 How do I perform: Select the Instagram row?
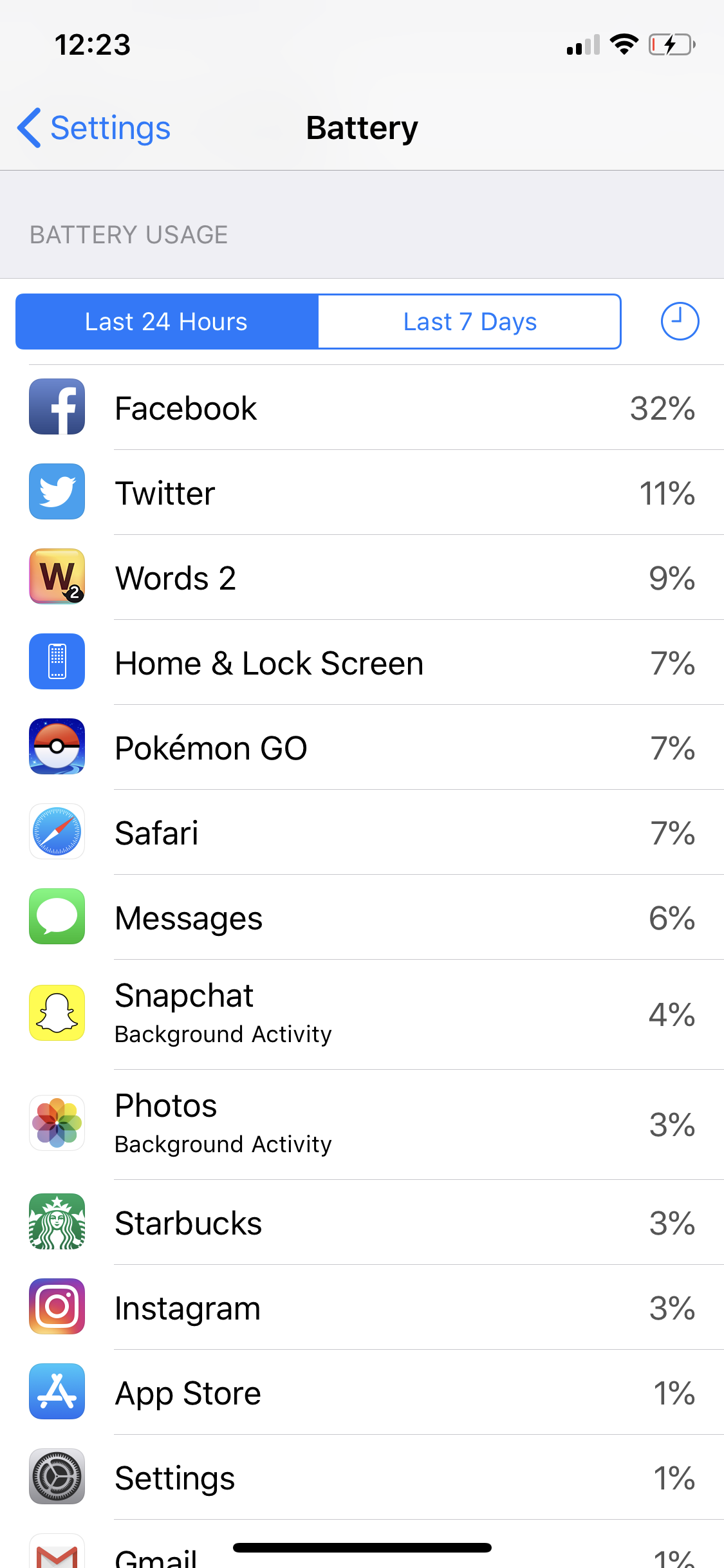click(x=362, y=1307)
